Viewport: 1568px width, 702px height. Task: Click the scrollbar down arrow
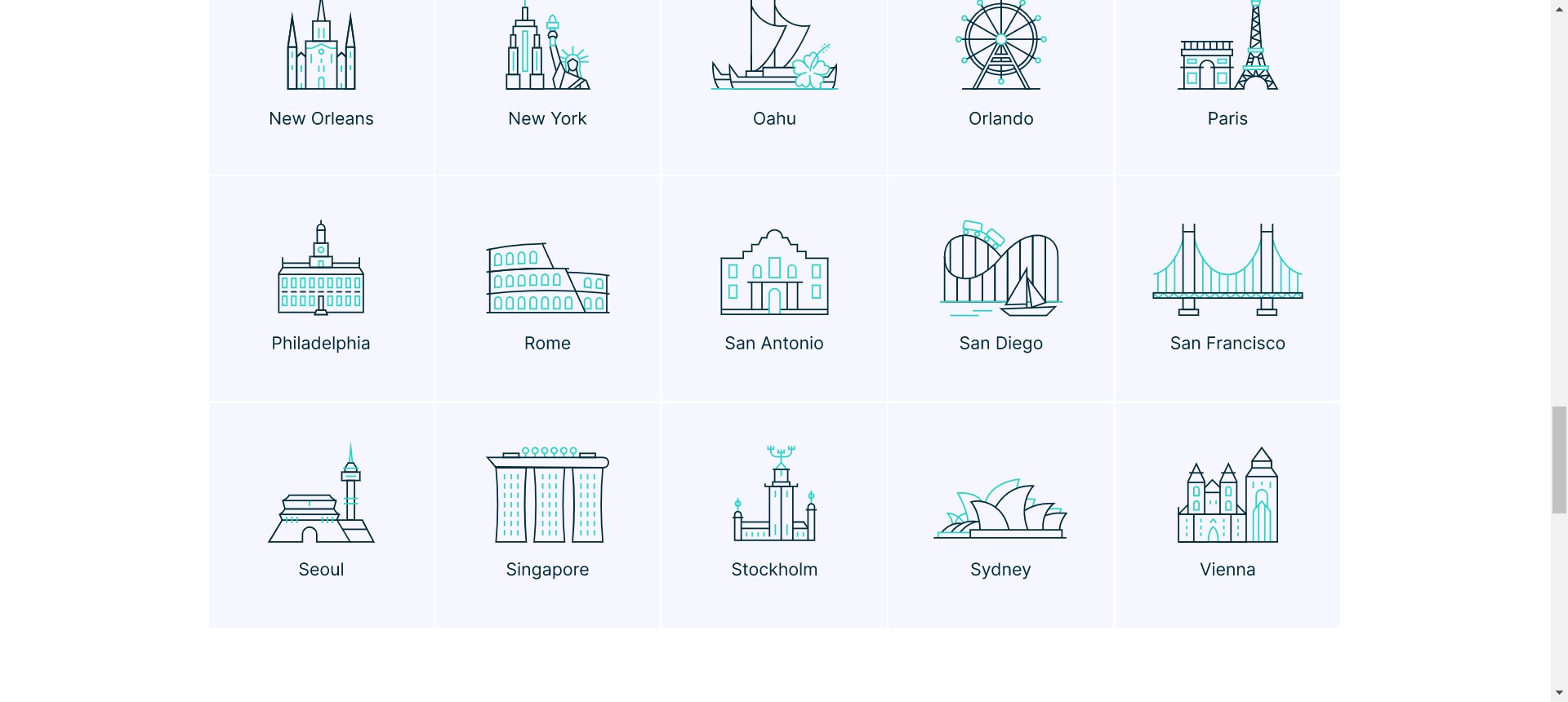coord(1559,694)
